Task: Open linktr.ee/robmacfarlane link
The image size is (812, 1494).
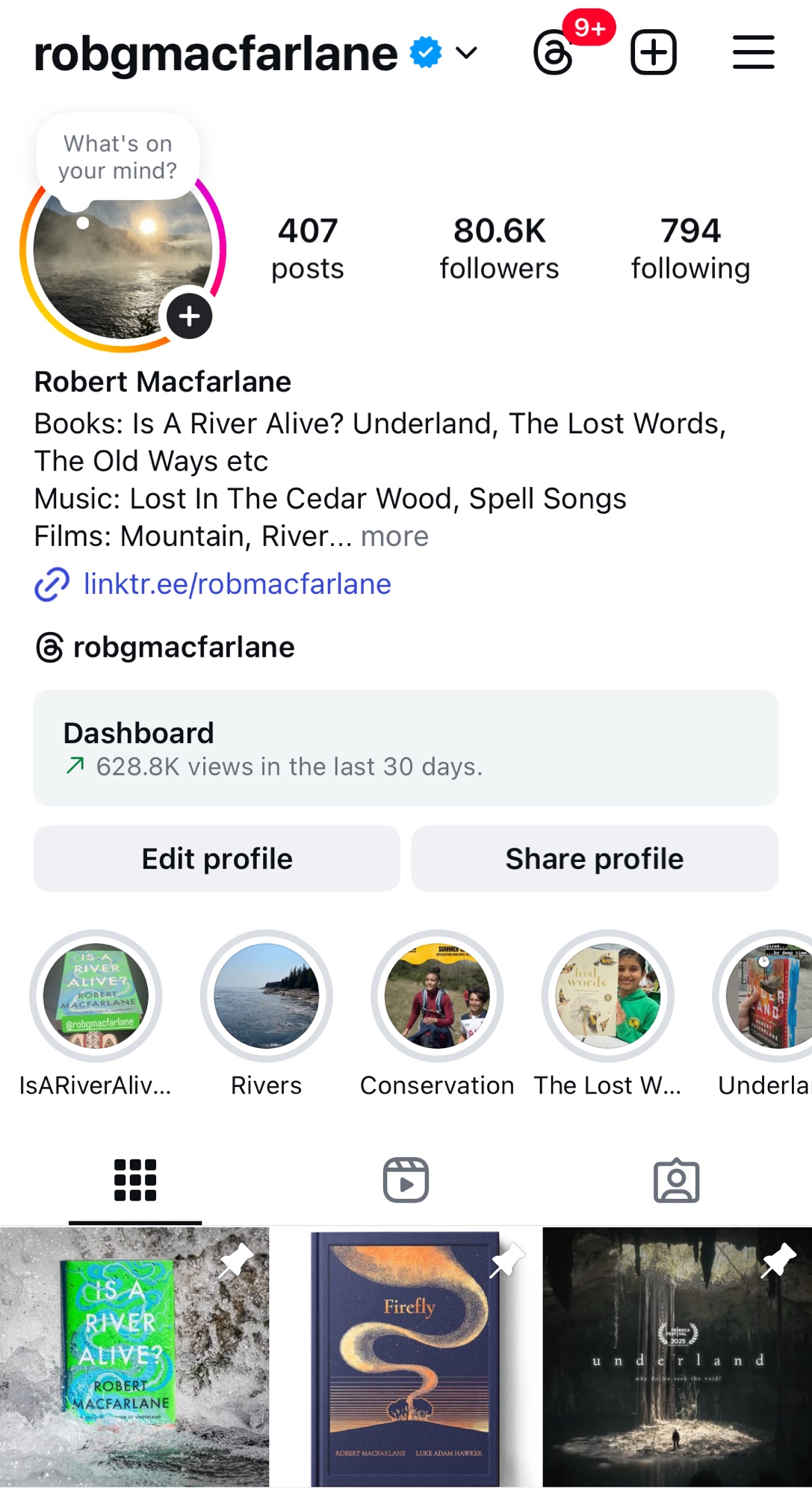Action: (x=237, y=584)
